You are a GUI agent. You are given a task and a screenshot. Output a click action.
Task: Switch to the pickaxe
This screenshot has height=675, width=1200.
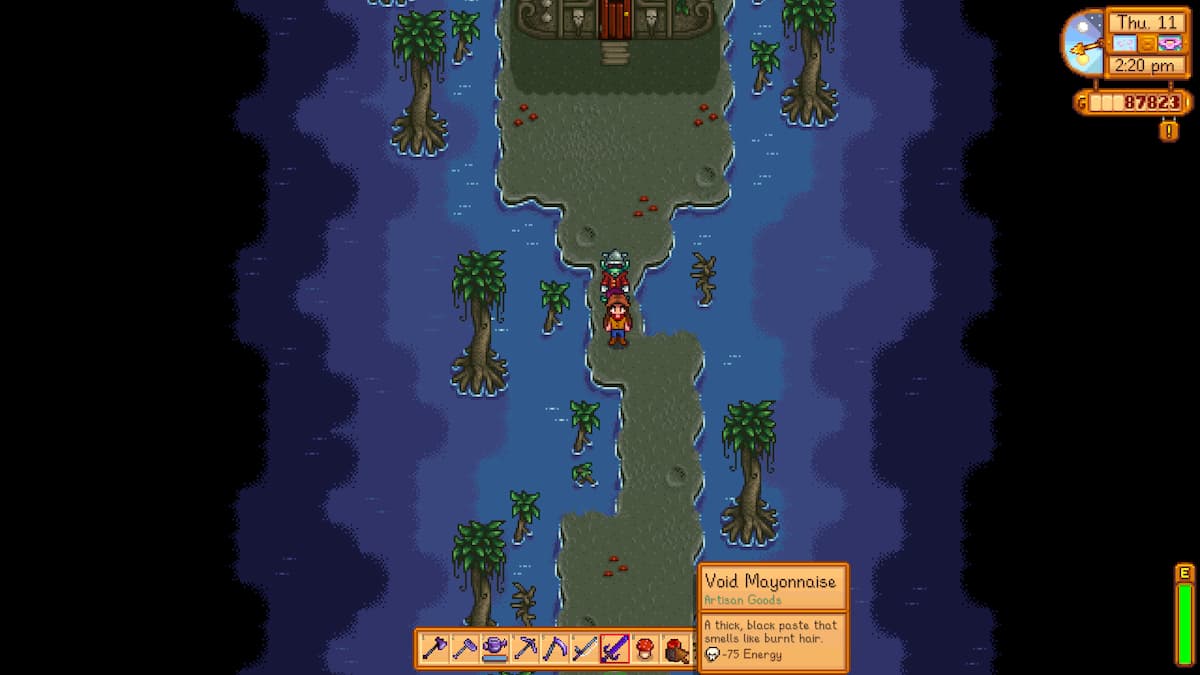pos(525,649)
